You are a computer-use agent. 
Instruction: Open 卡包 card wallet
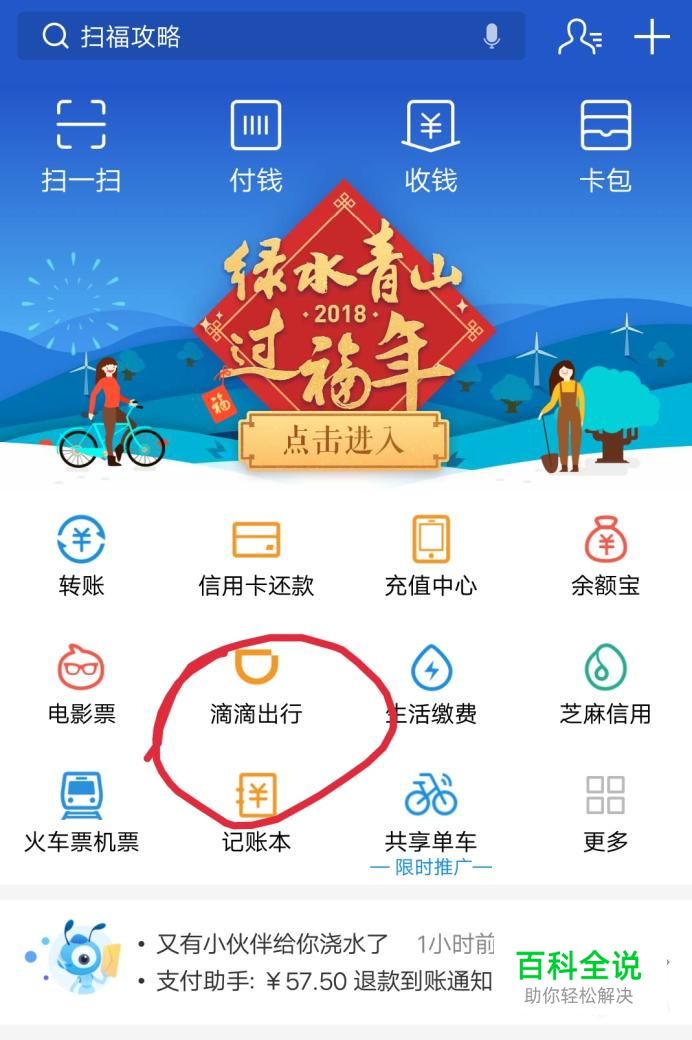coord(605,145)
